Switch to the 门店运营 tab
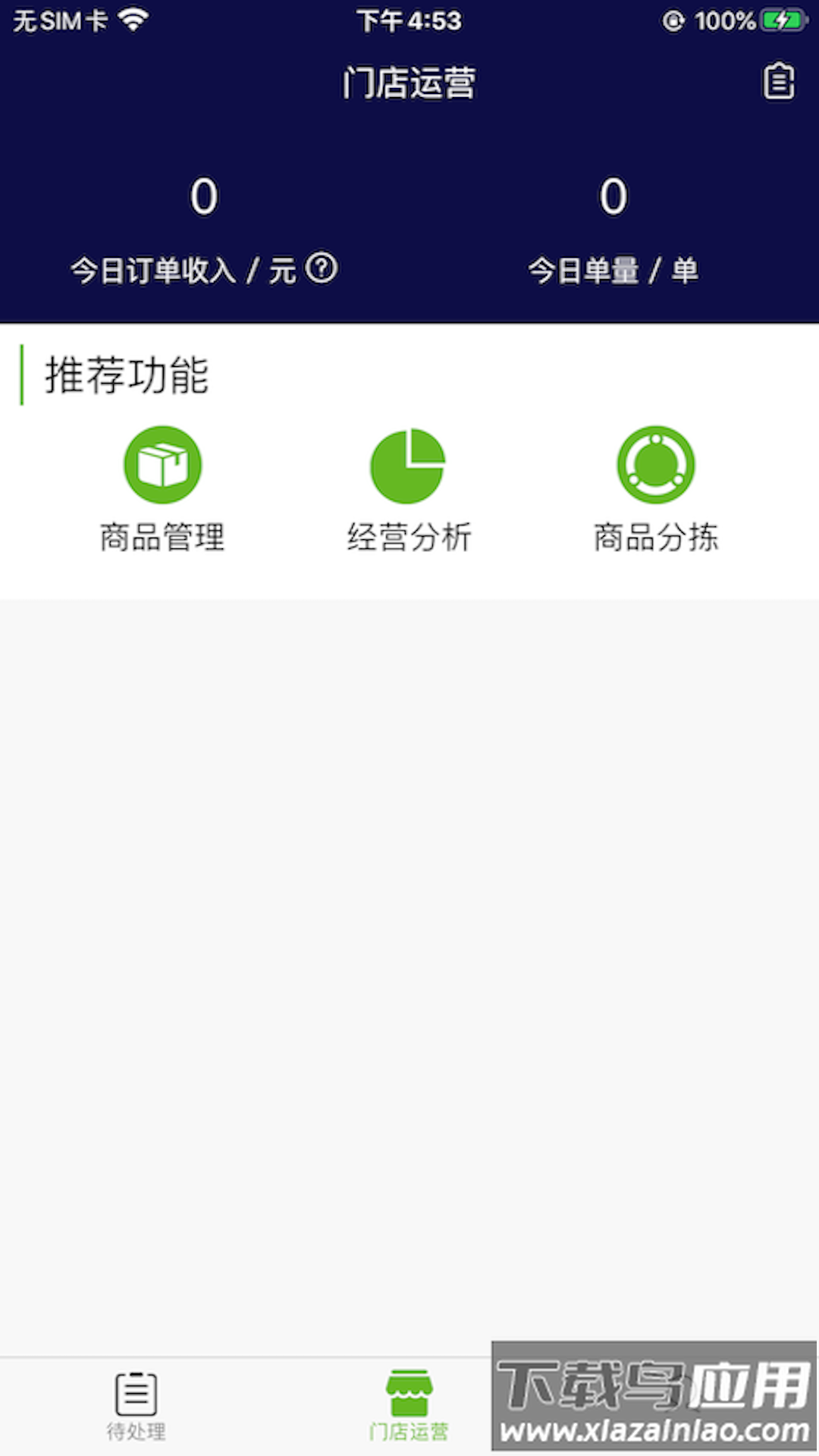This screenshot has width=819, height=1456. [409, 1410]
